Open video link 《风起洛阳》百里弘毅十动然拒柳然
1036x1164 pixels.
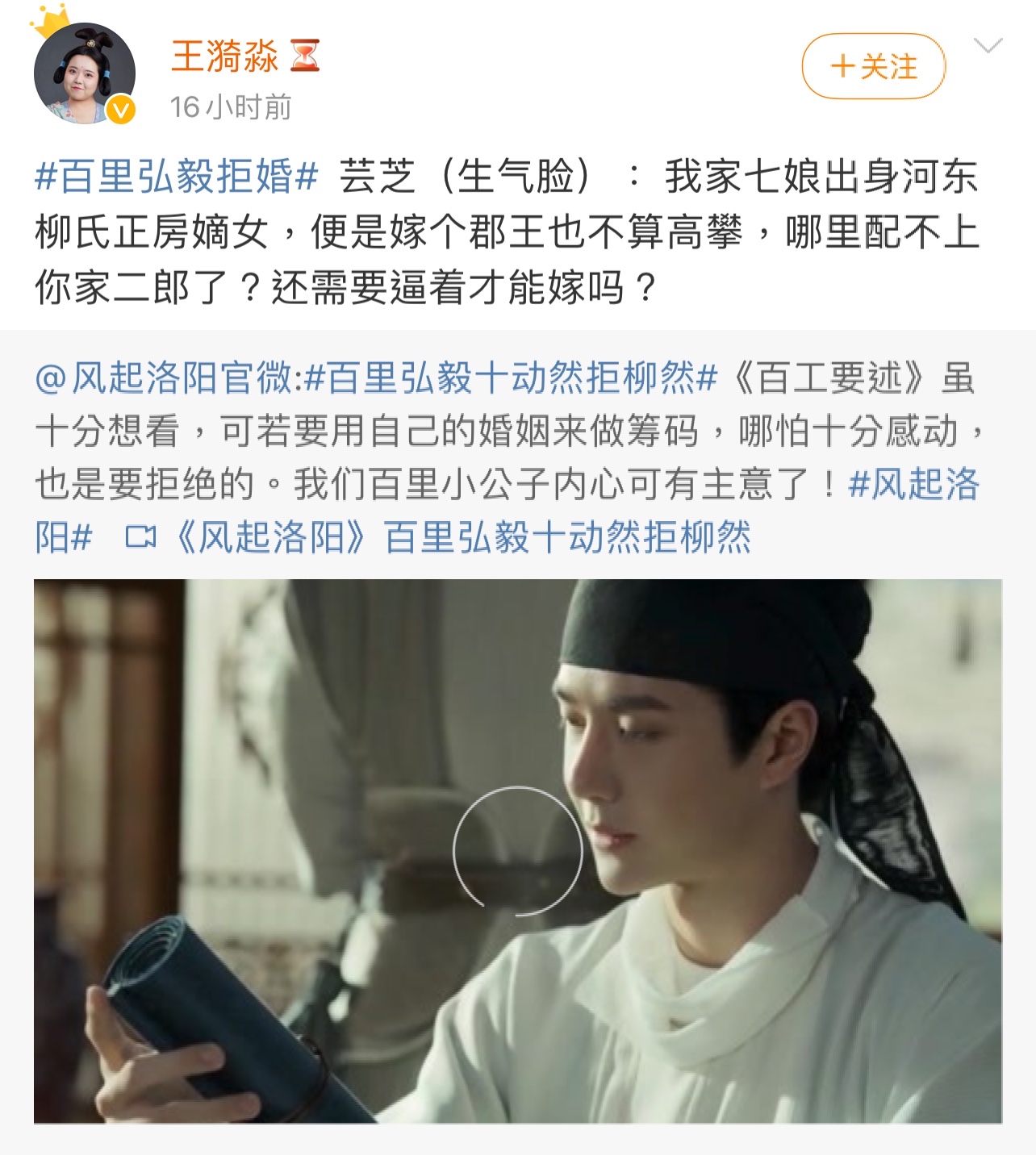click(x=460, y=537)
